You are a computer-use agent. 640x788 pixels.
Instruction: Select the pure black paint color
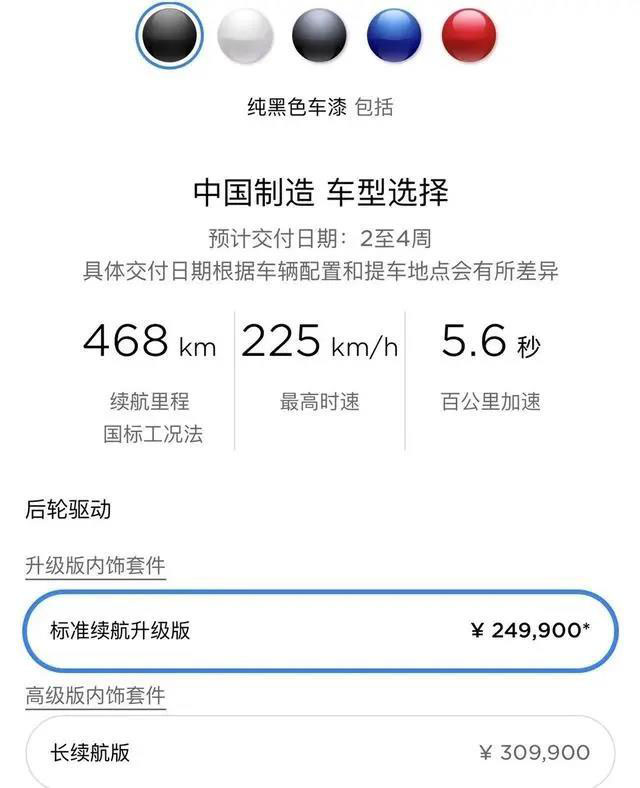tap(169, 35)
